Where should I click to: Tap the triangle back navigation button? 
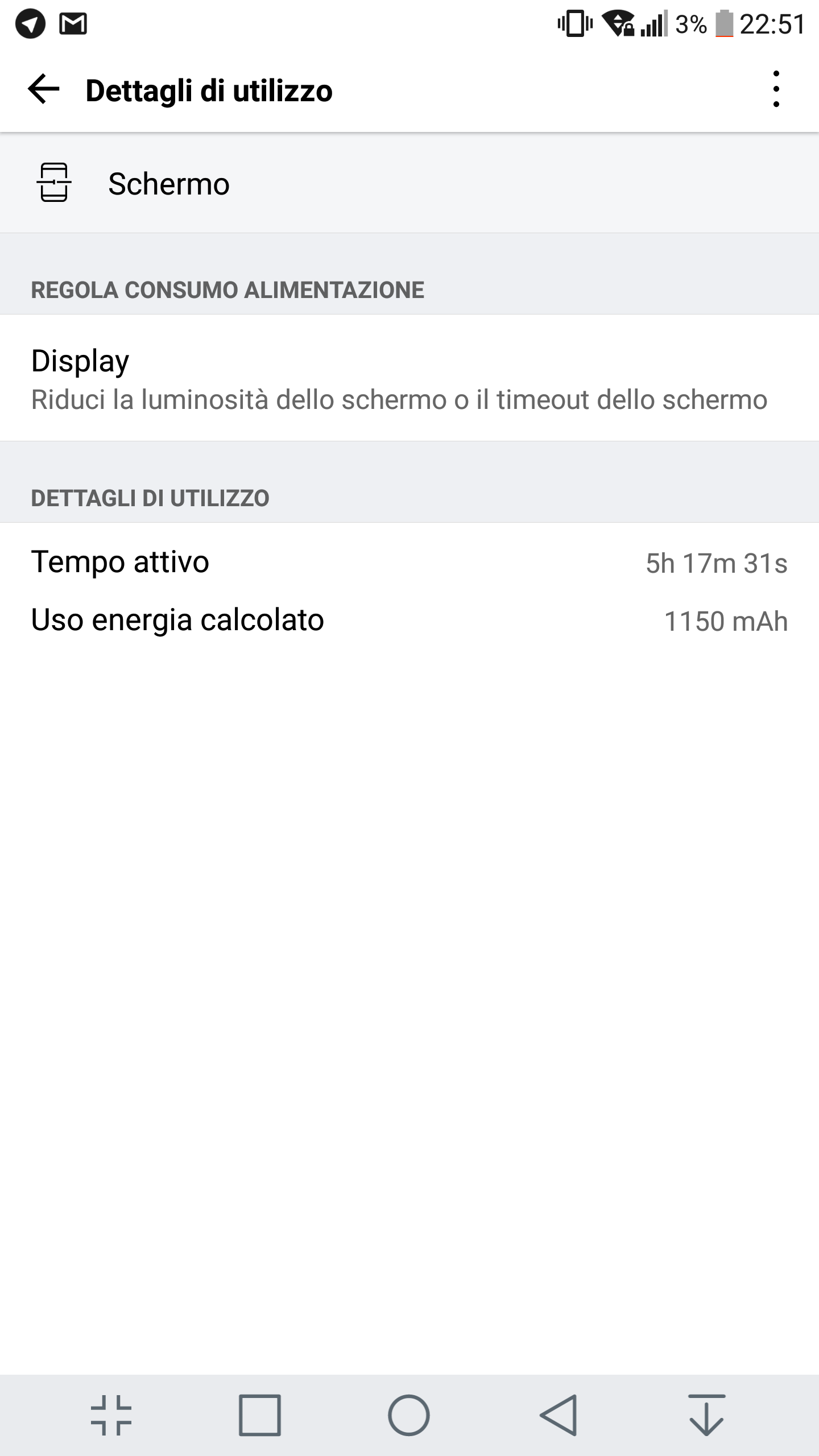(559, 1415)
